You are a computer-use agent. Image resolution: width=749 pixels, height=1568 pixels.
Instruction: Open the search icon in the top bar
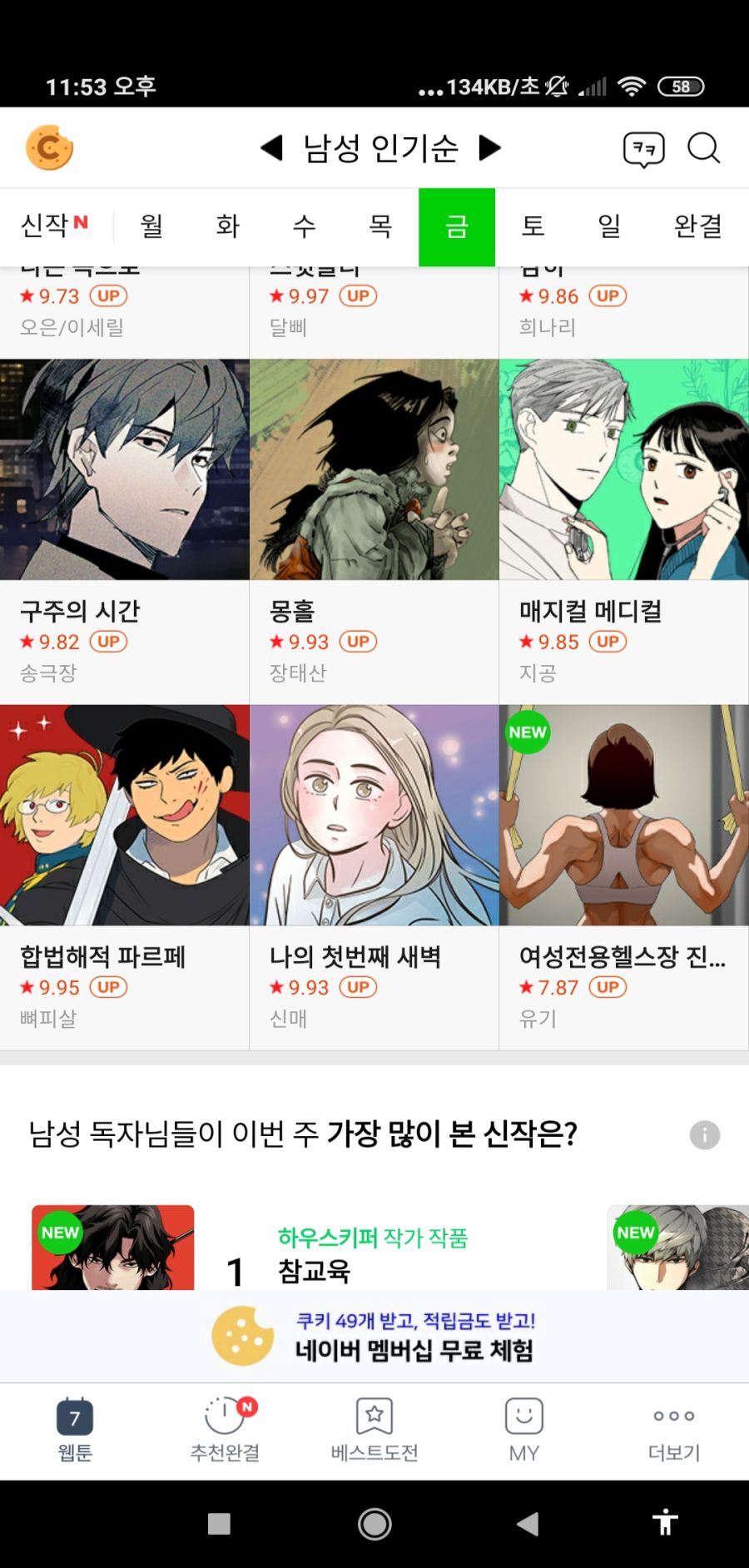tap(704, 147)
